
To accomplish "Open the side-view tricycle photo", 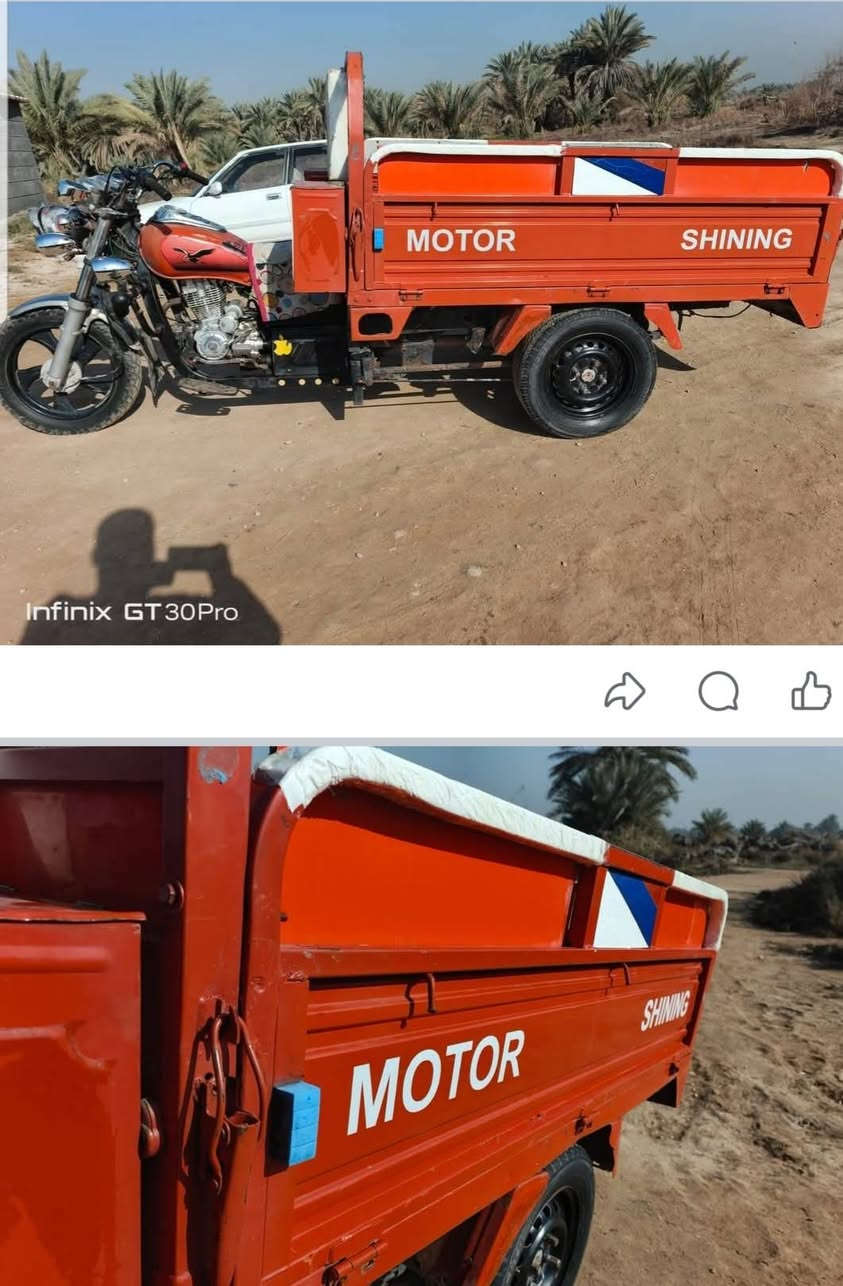I will [421, 322].
